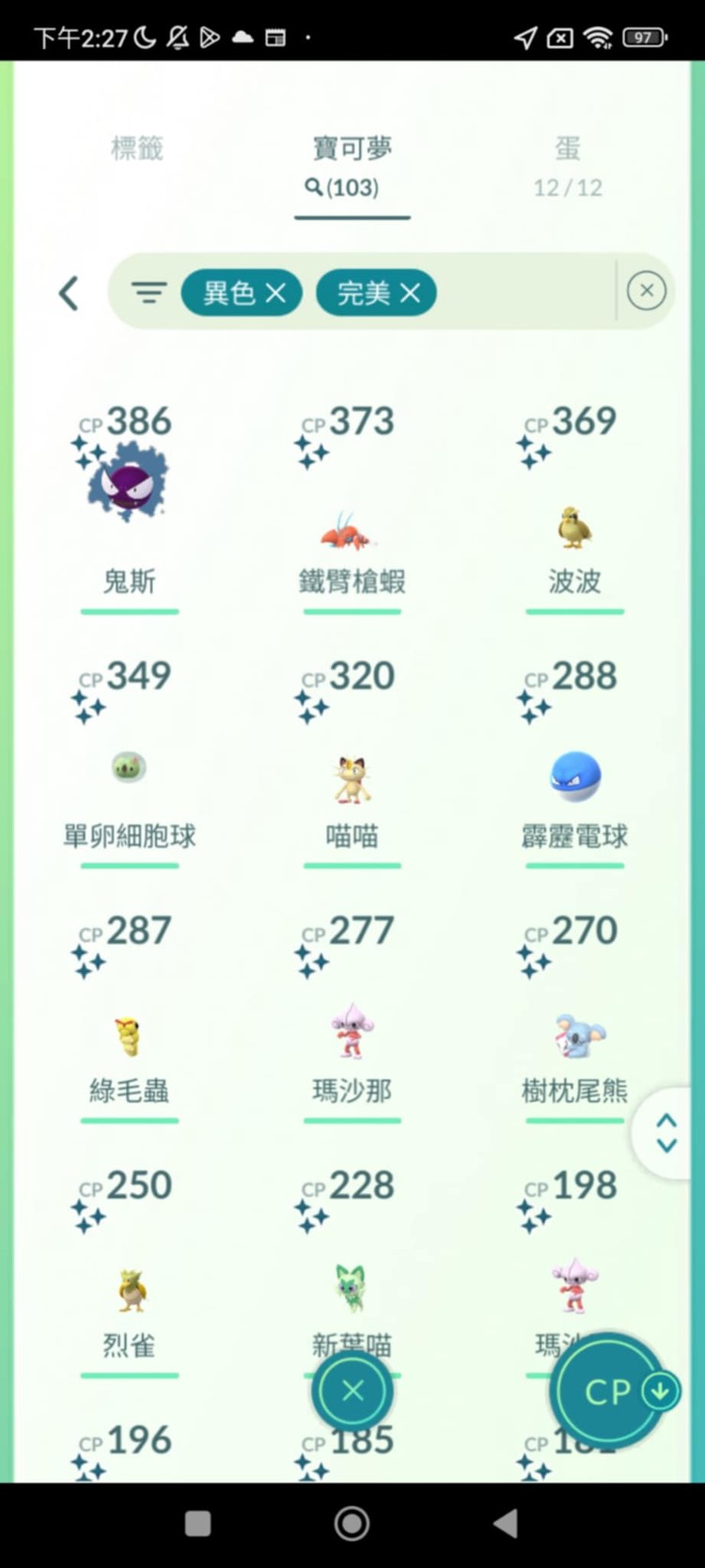Tap the up chevron to jump up
This screenshot has height=1568, width=705.
pos(667,1121)
